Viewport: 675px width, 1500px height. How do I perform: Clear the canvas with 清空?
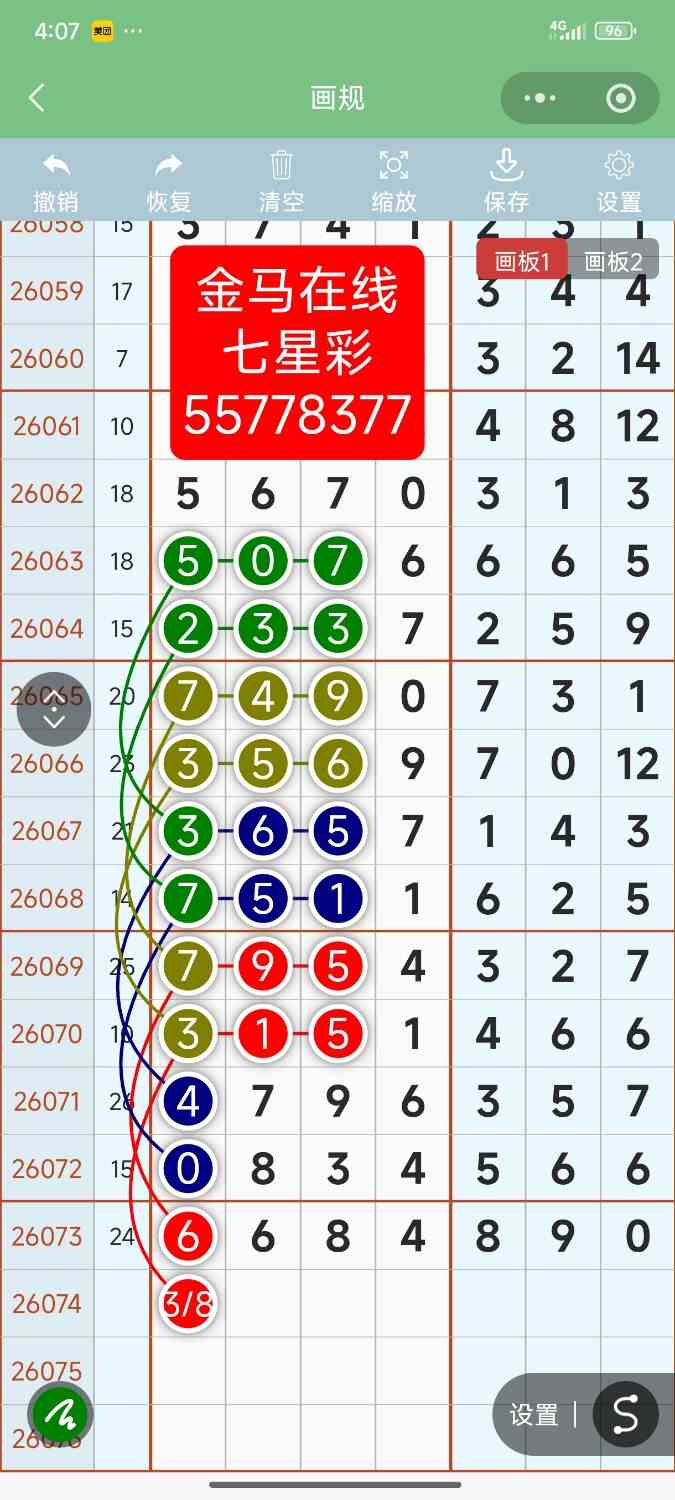point(281,182)
